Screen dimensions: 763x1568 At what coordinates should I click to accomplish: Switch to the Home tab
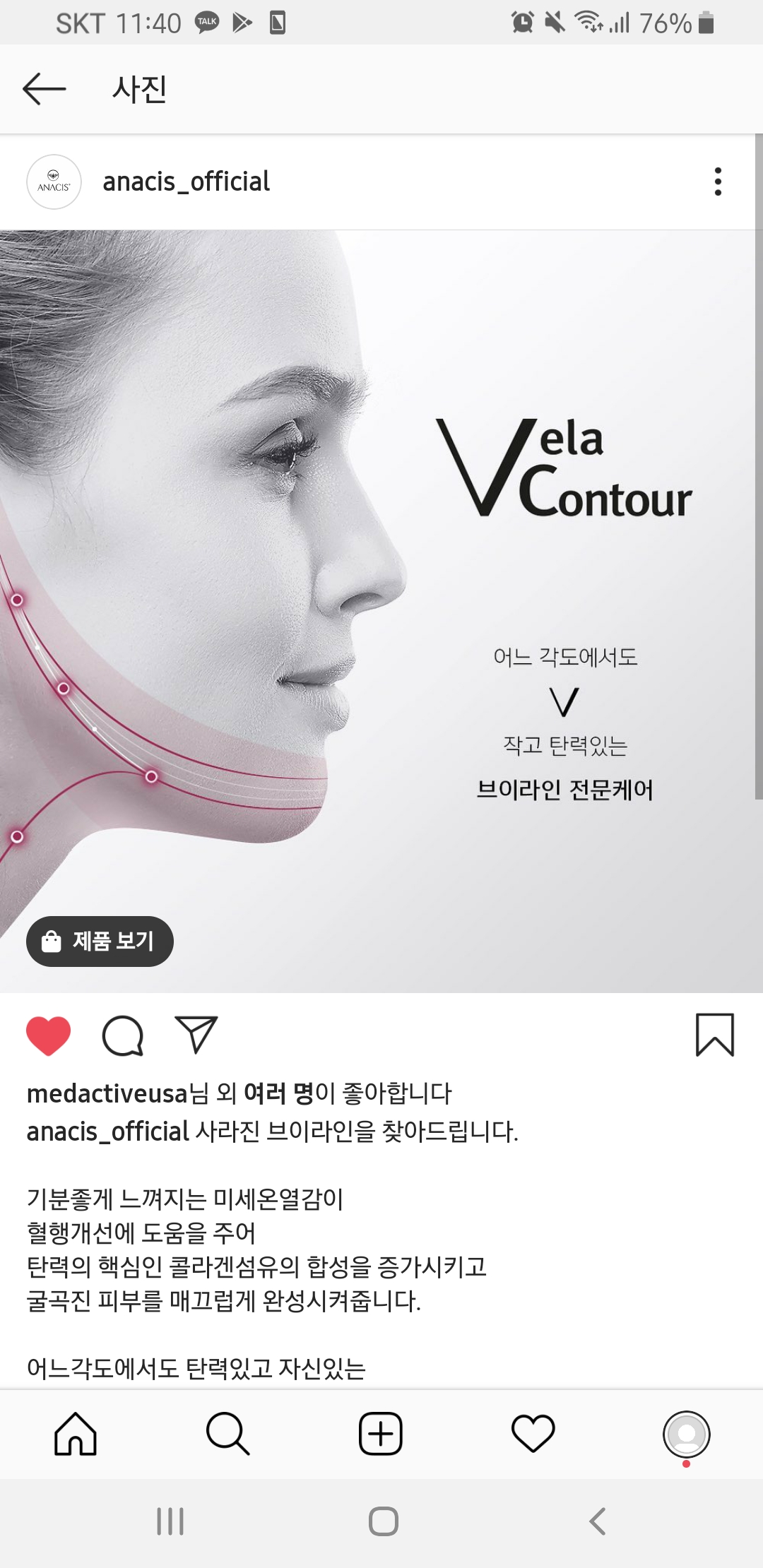click(76, 1434)
